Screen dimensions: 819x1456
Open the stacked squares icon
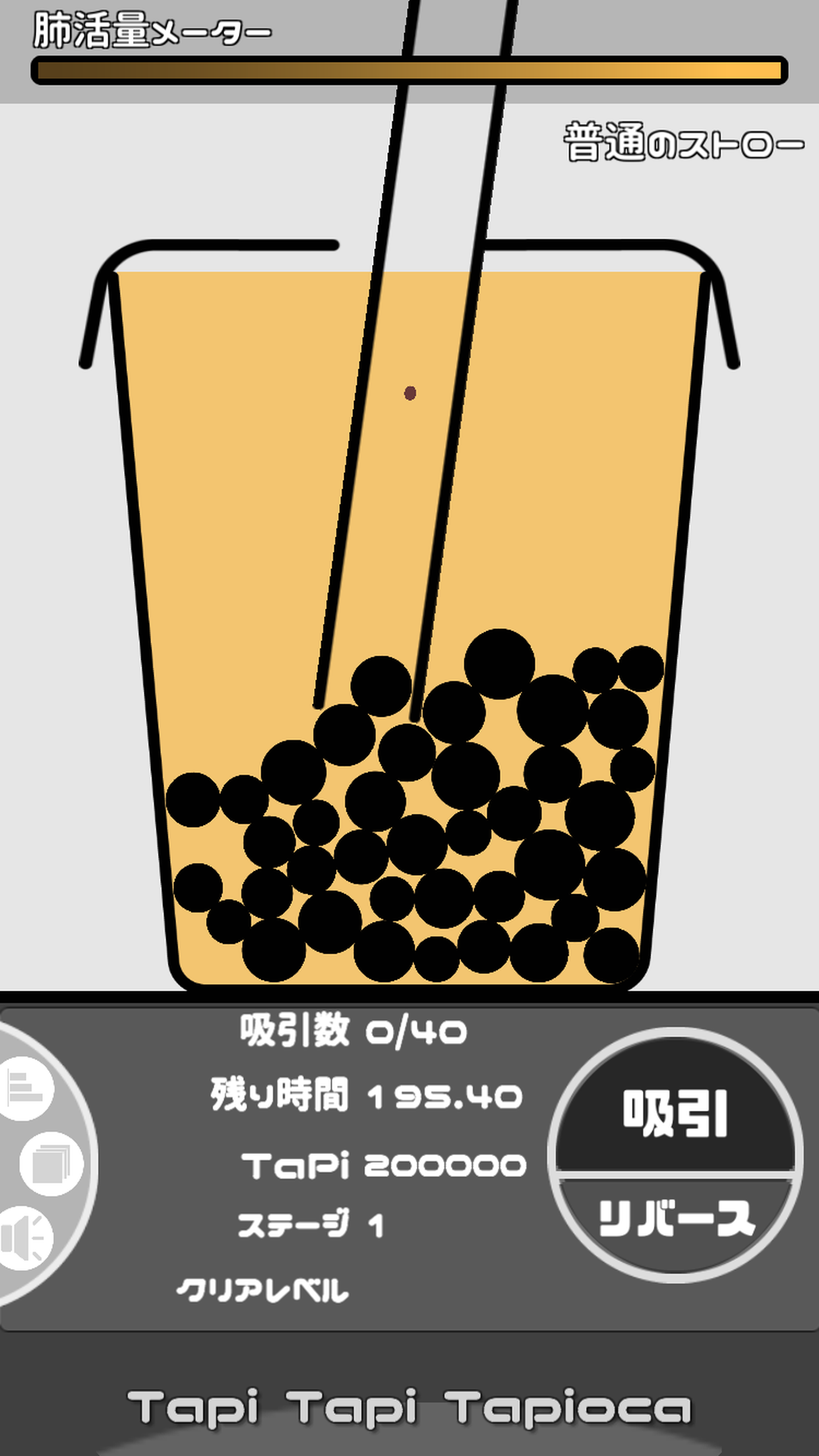51,1164
